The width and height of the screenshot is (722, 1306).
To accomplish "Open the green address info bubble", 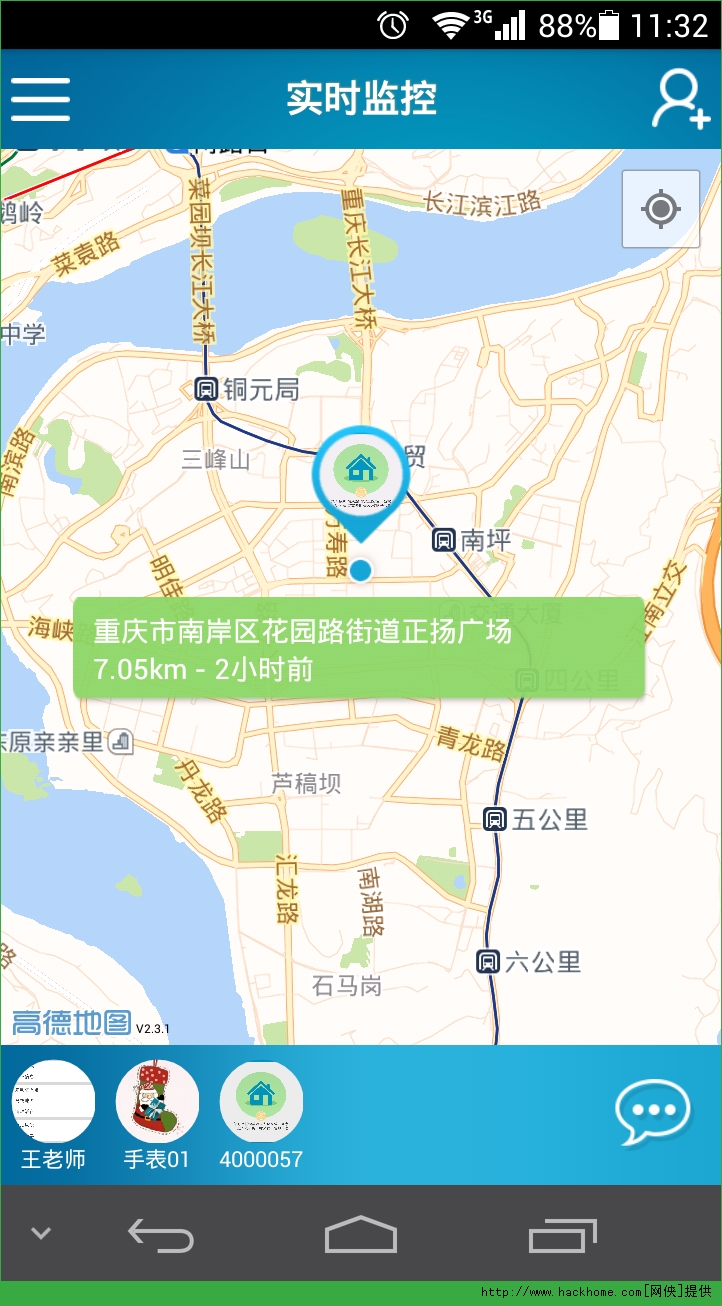I will pos(358,648).
